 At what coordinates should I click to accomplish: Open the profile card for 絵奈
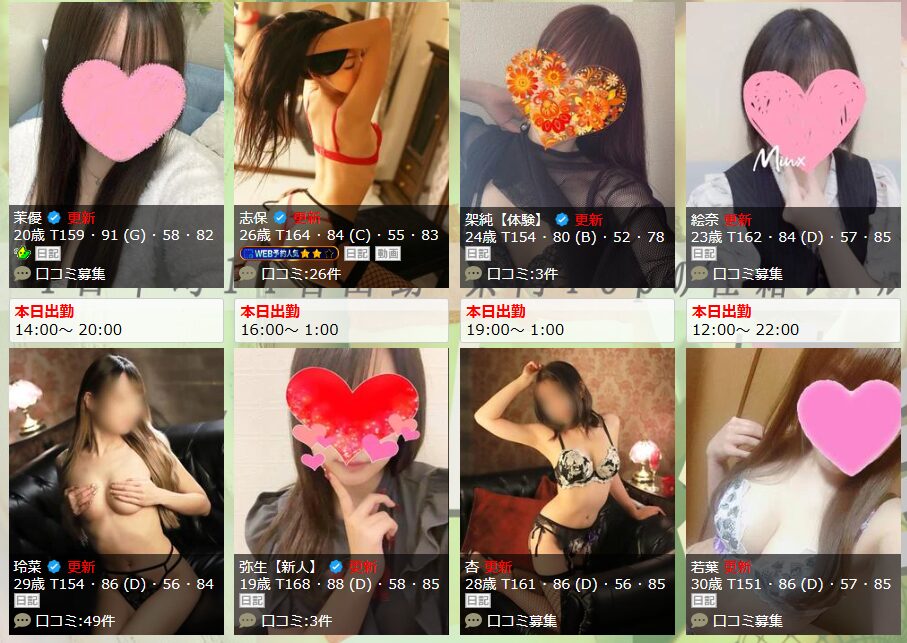click(793, 110)
